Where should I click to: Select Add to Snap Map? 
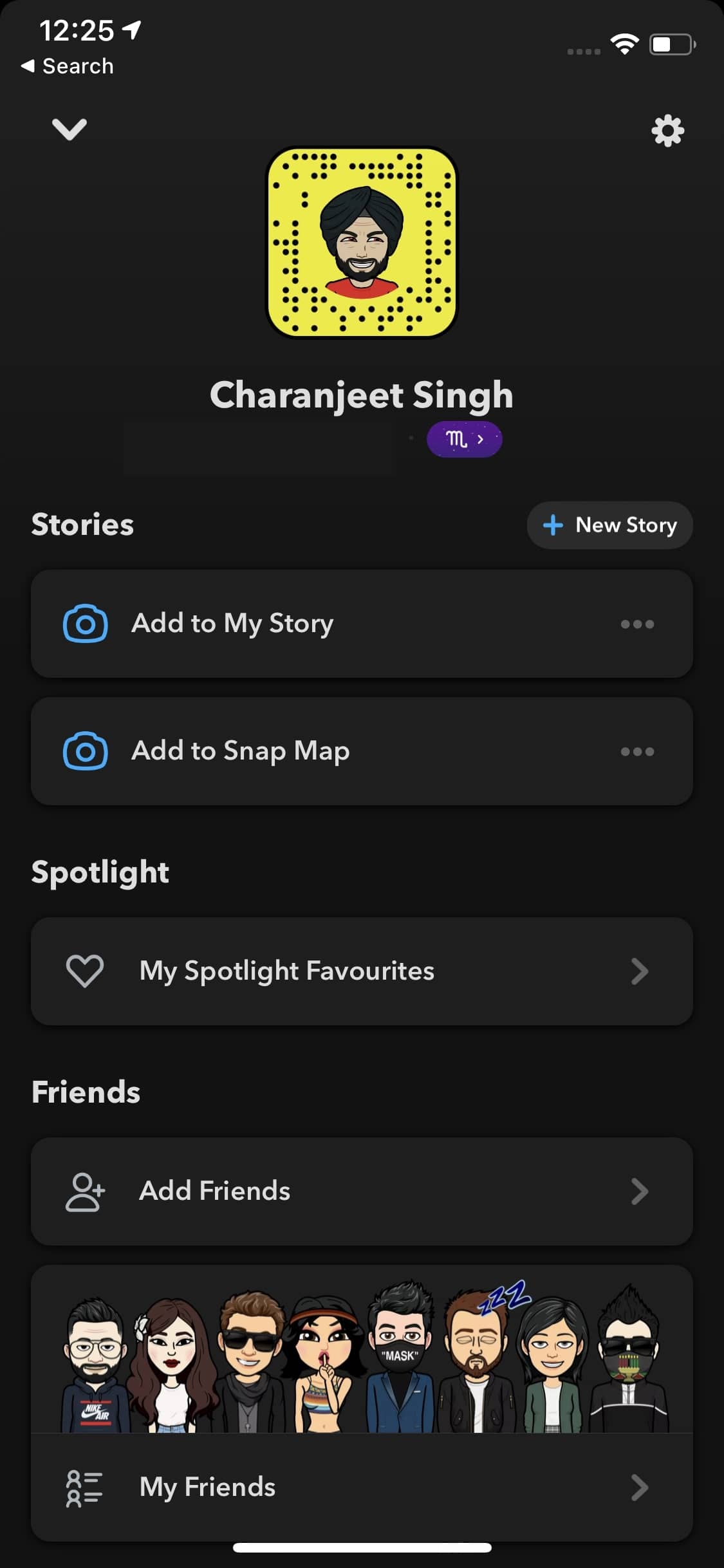[240, 751]
